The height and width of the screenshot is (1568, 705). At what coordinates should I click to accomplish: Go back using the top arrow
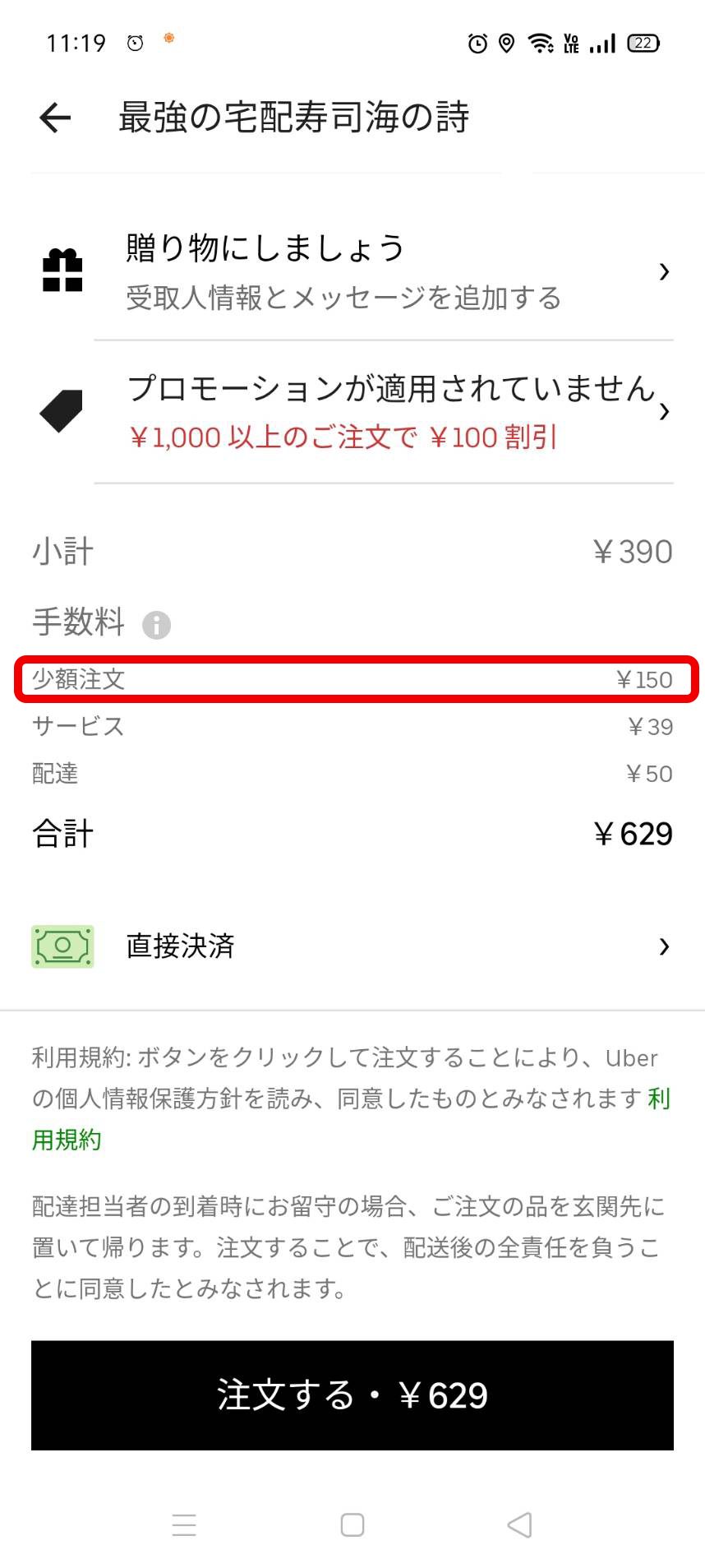pos(55,118)
